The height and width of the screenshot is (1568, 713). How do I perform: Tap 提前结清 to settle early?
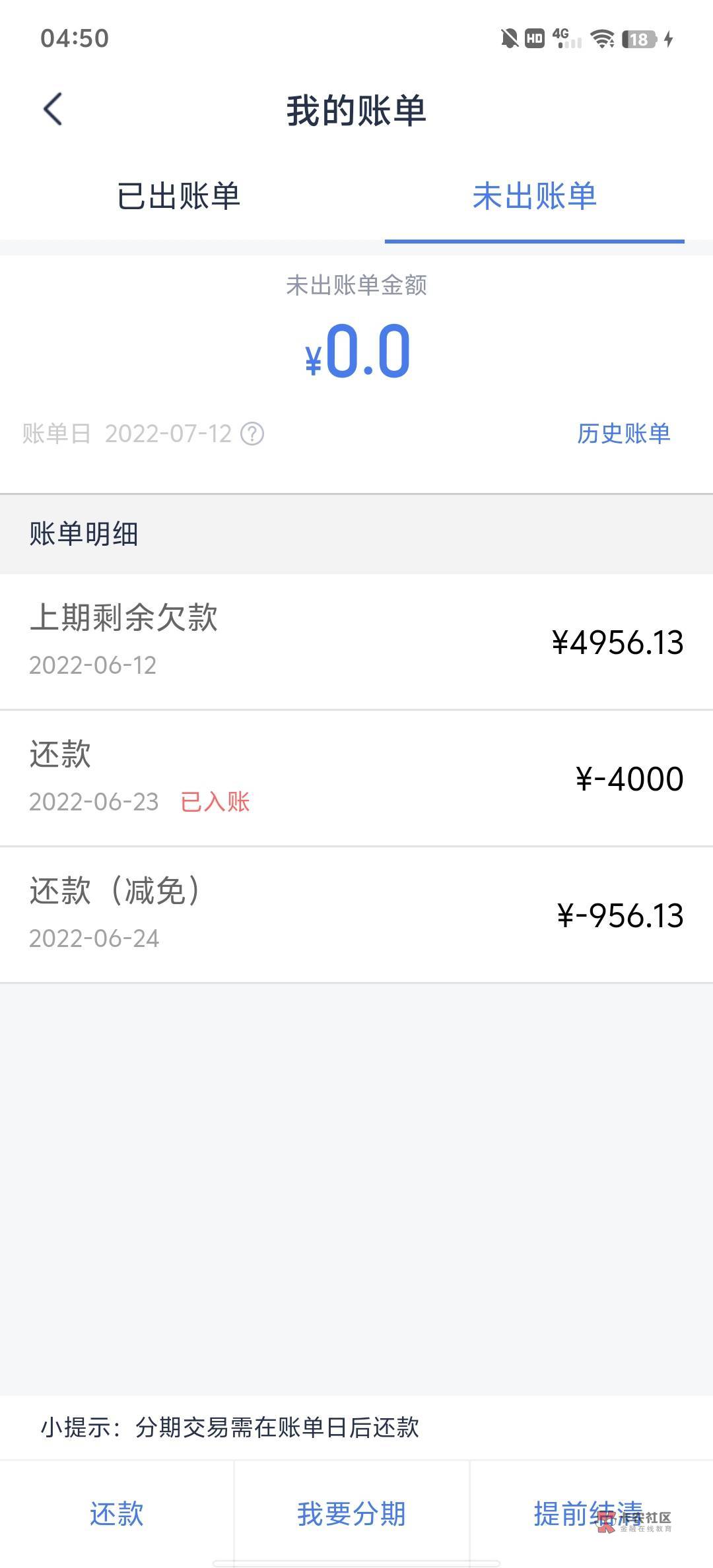(x=588, y=1514)
